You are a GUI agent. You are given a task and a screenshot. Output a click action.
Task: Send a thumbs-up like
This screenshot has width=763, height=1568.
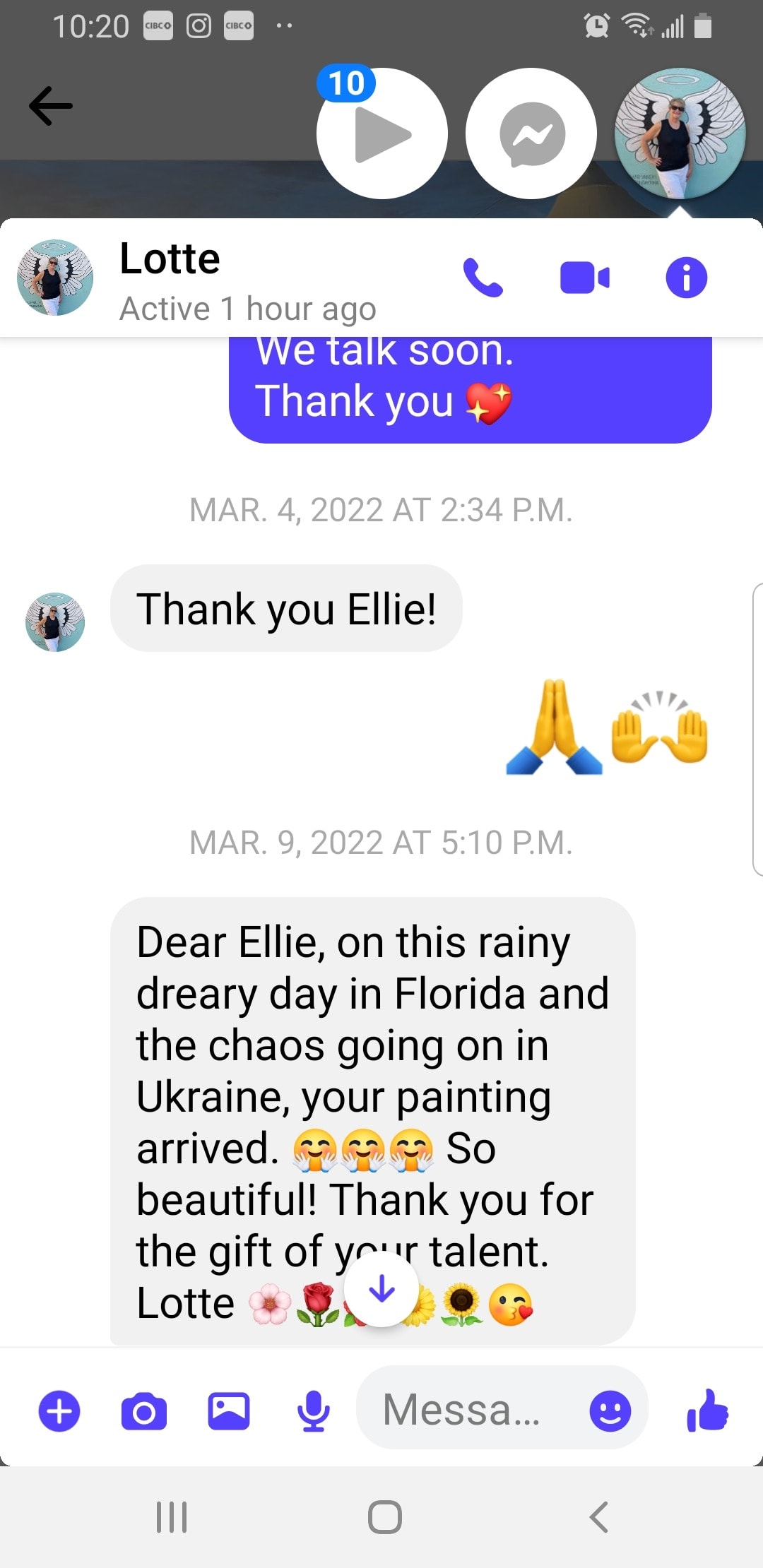pyautogui.click(x=707, y=1411)
